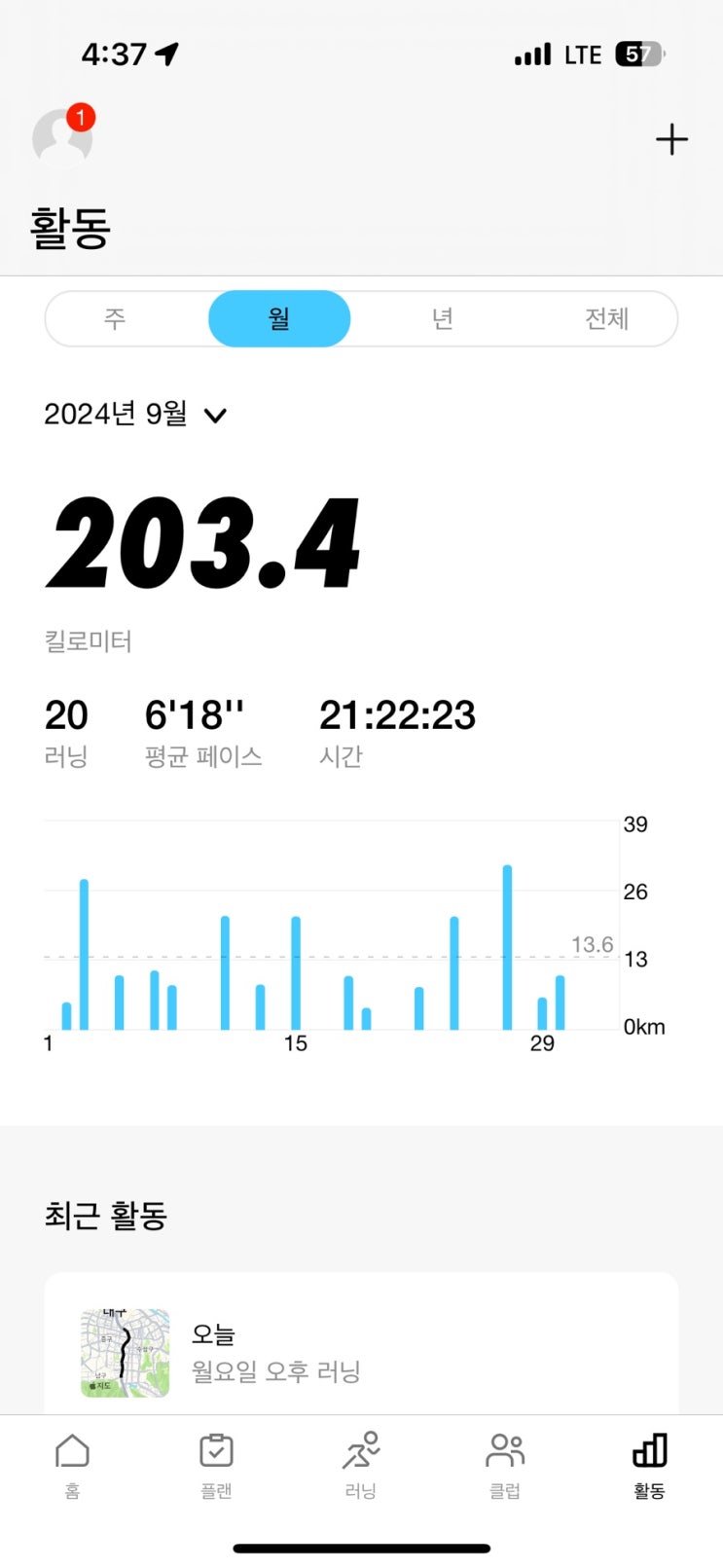Expand the 2024년 9월 month picker
The image size is (723, 1568).
coord(135,415)
